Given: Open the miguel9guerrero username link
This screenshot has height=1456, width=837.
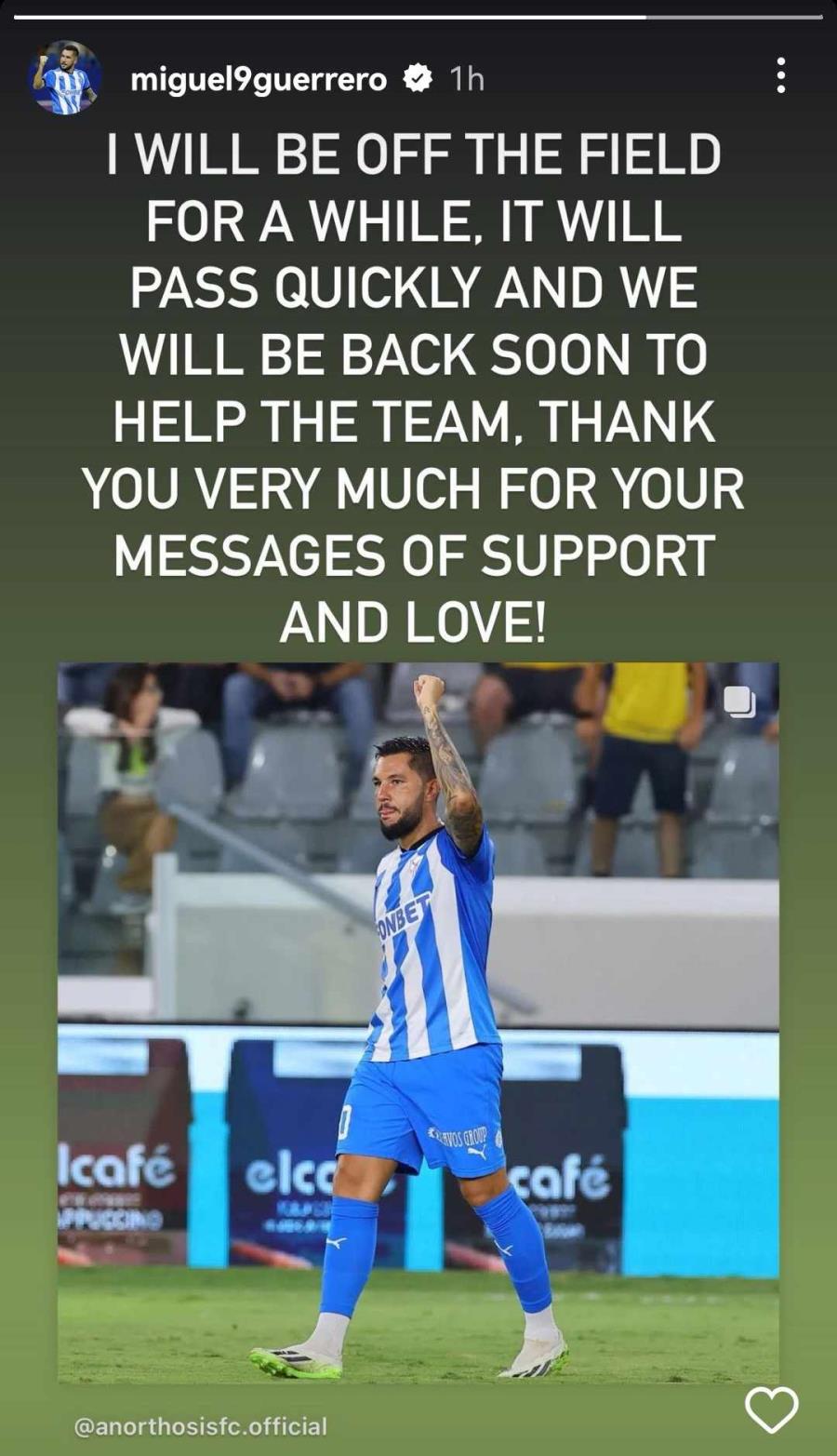Looking at the screenshot, I should (259, 79).
